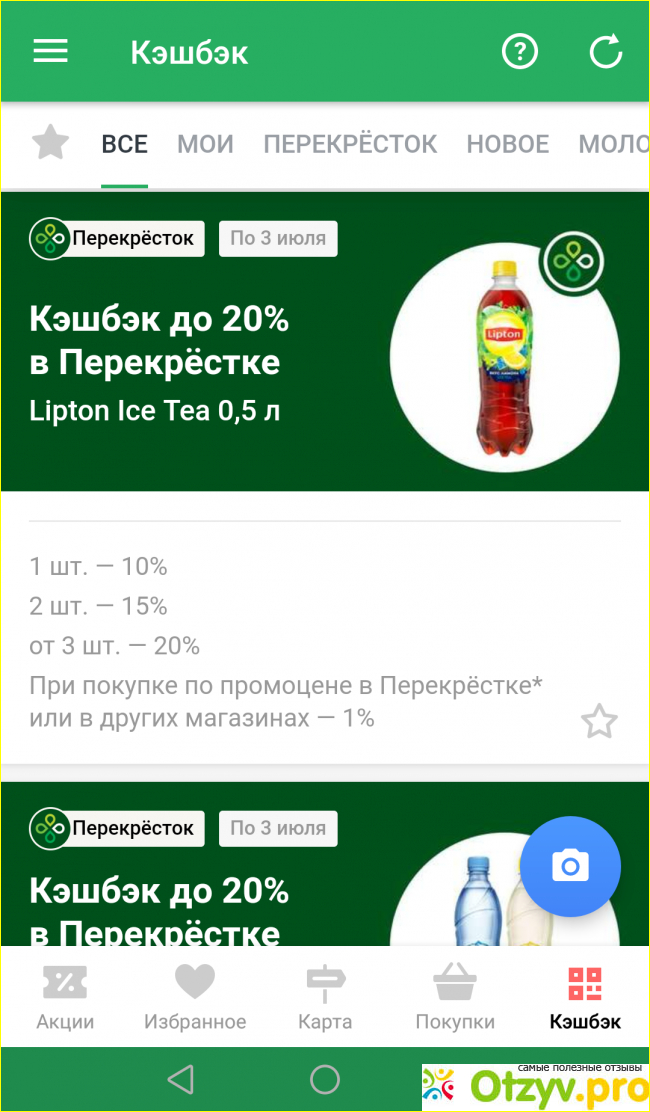Open the water bottles cashback offer

pyautogui.click(x=200, y=890)
